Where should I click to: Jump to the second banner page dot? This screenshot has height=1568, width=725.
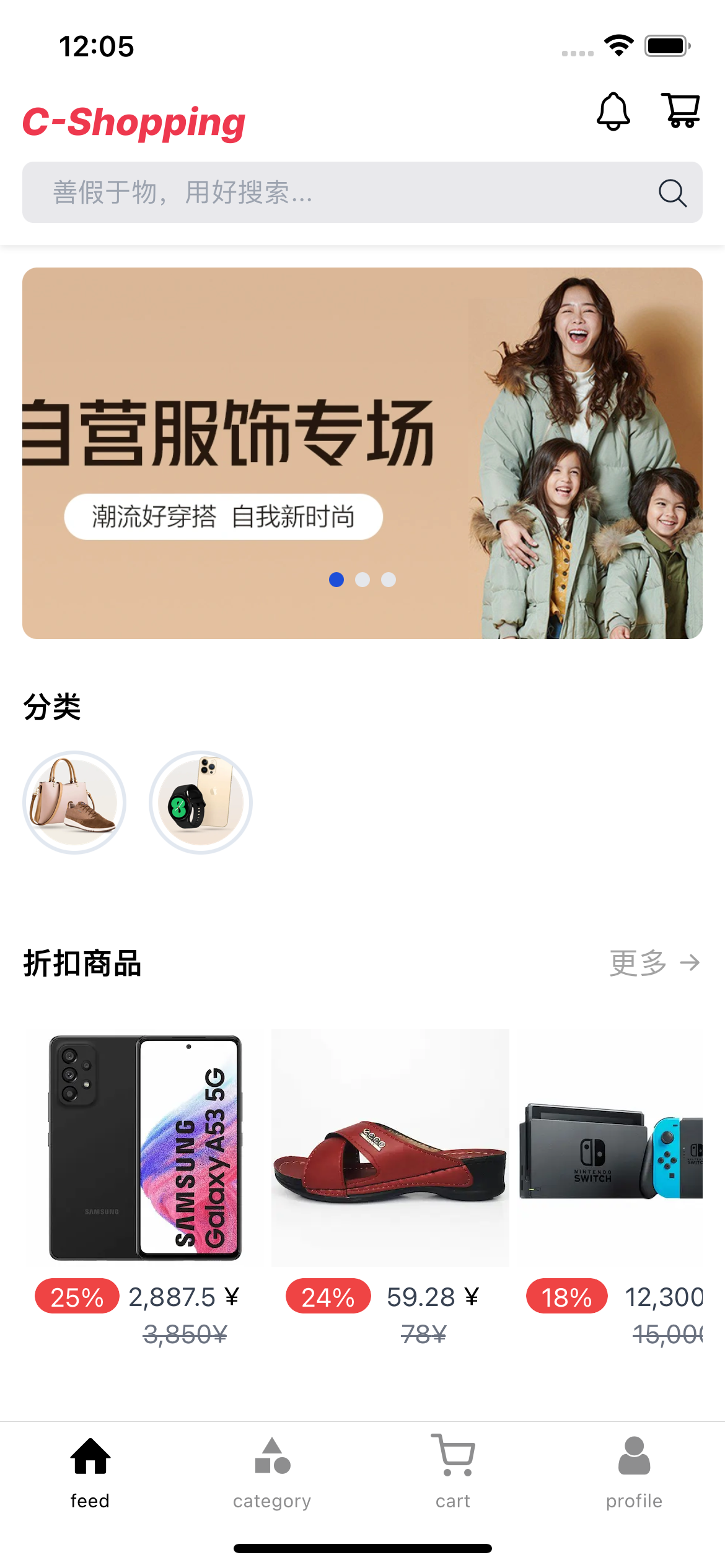point(362,580)
